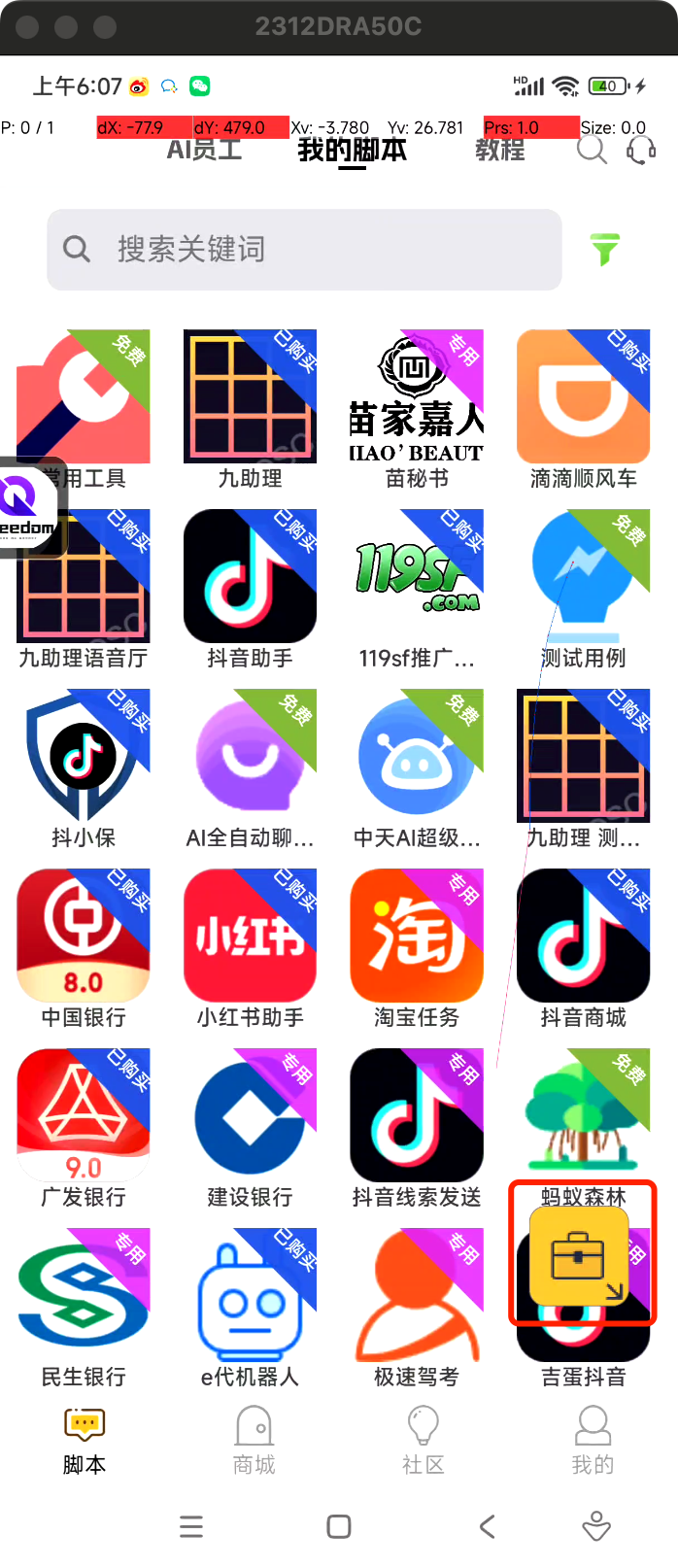Open customer service headset icon
Screen dimensions: 678x1568
pyautogui.click(x=641, y=150)
